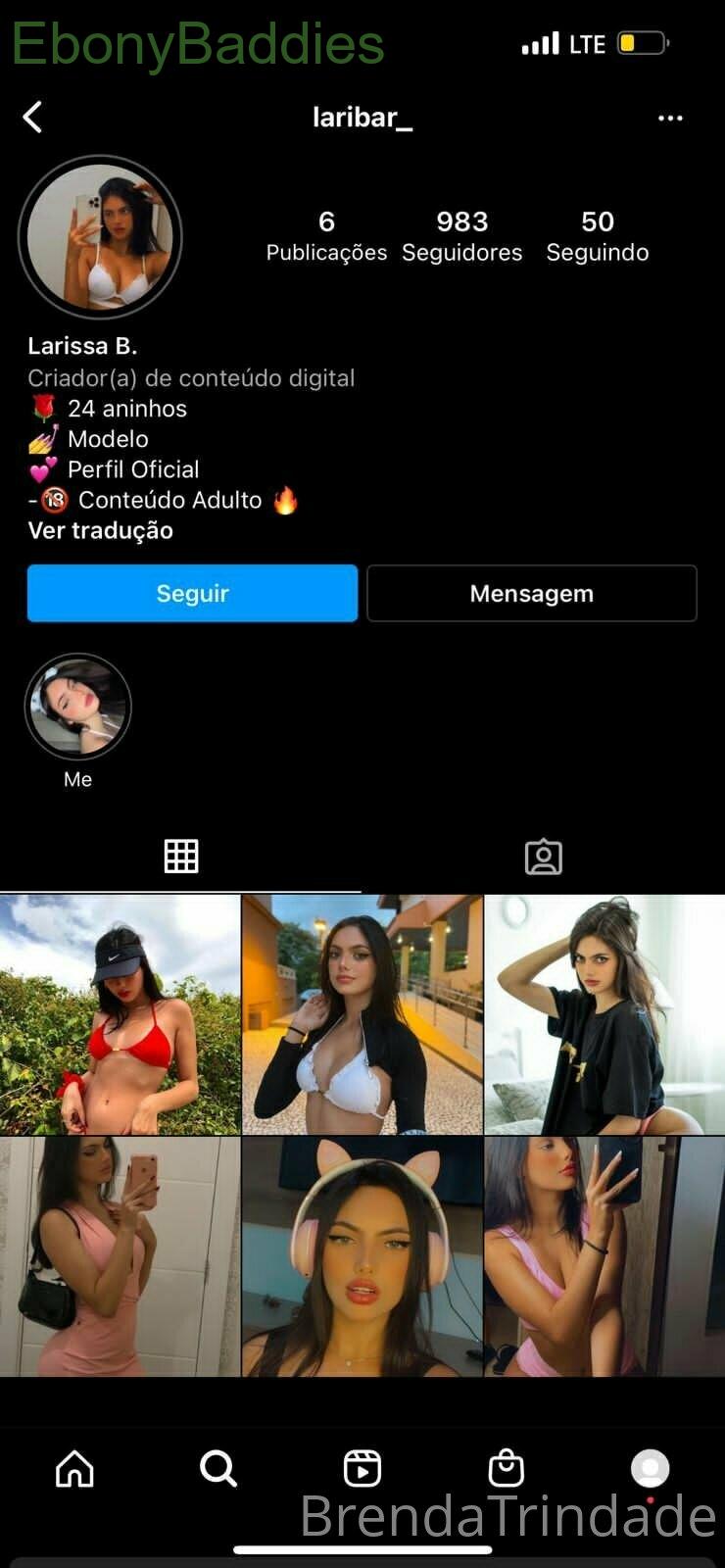Open the profile picture
This screenshot has height=1568, width=725.
pos(100,237)
